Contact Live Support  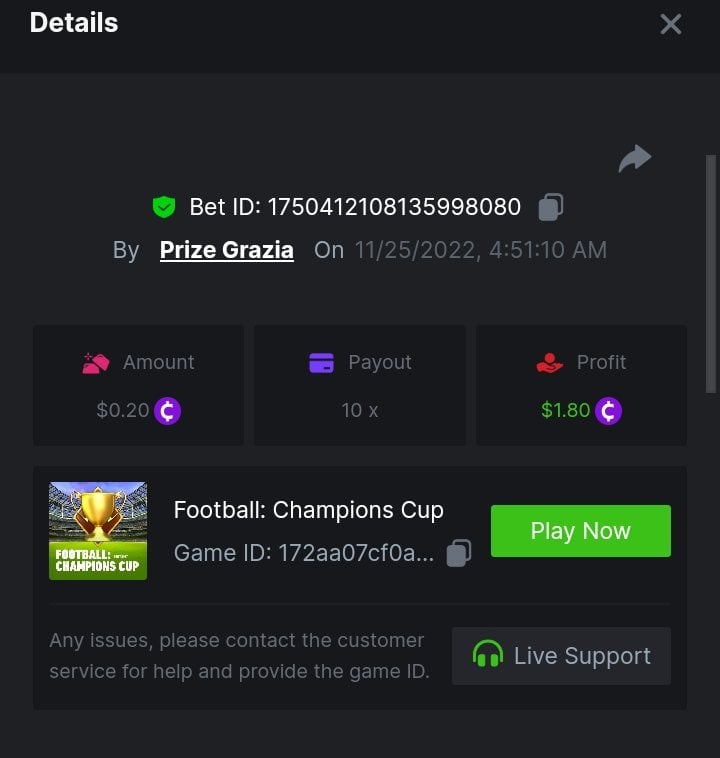(561, 656)
